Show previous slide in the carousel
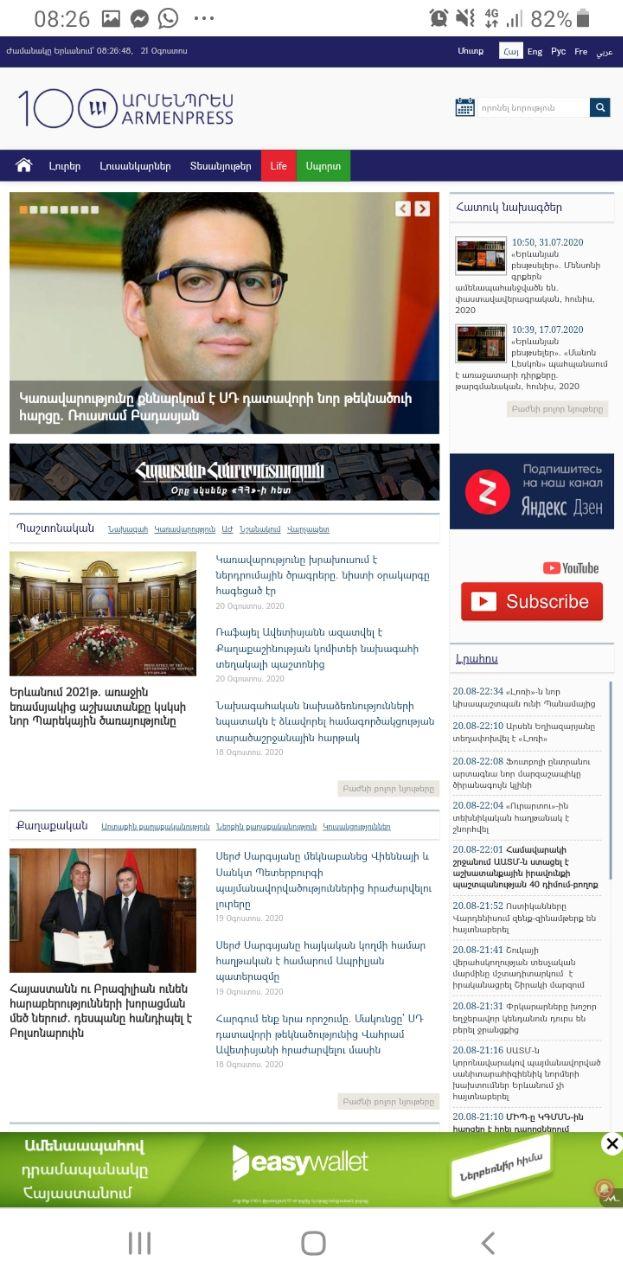This screenshot has height=1280, width=623. 403,209
